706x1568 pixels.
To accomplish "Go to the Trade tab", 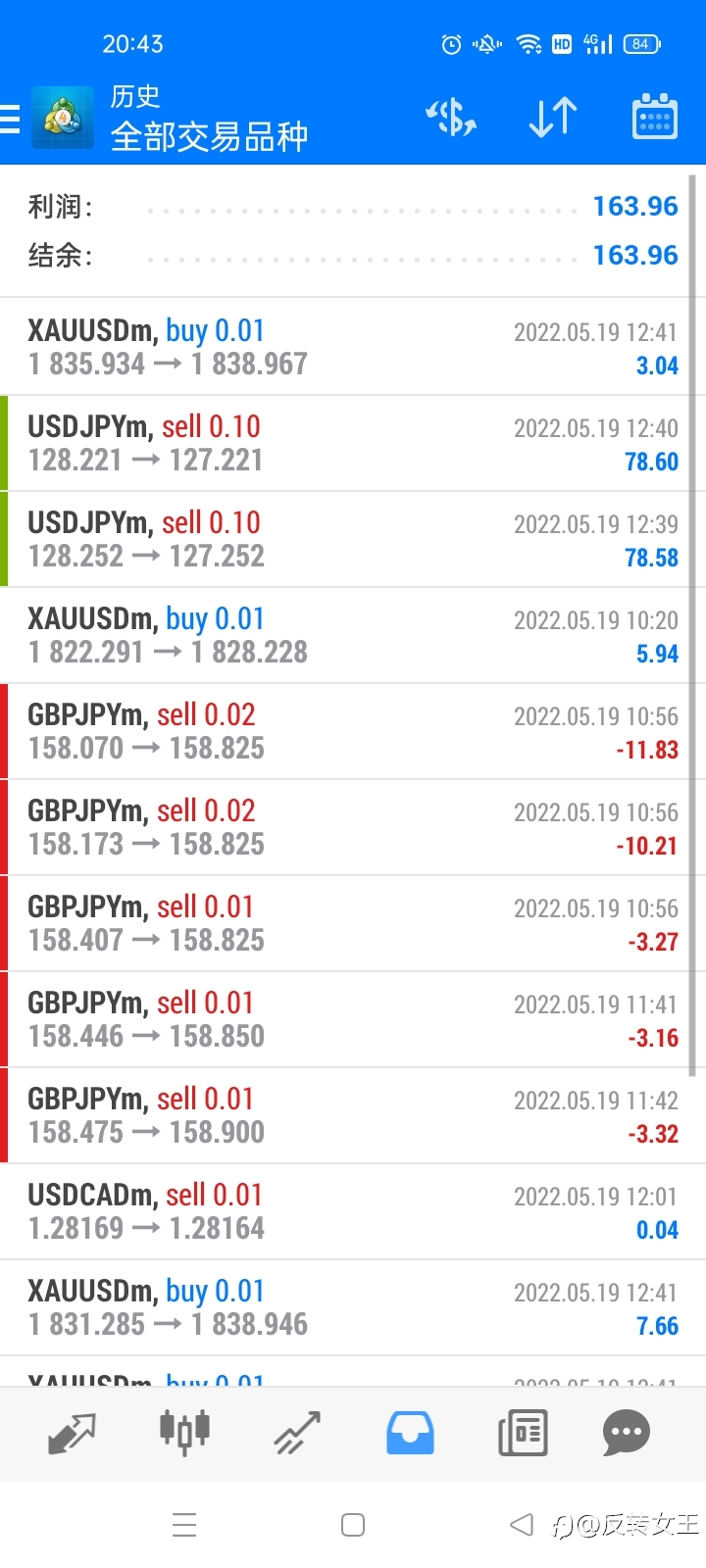I will click(x=297, y=1433).
